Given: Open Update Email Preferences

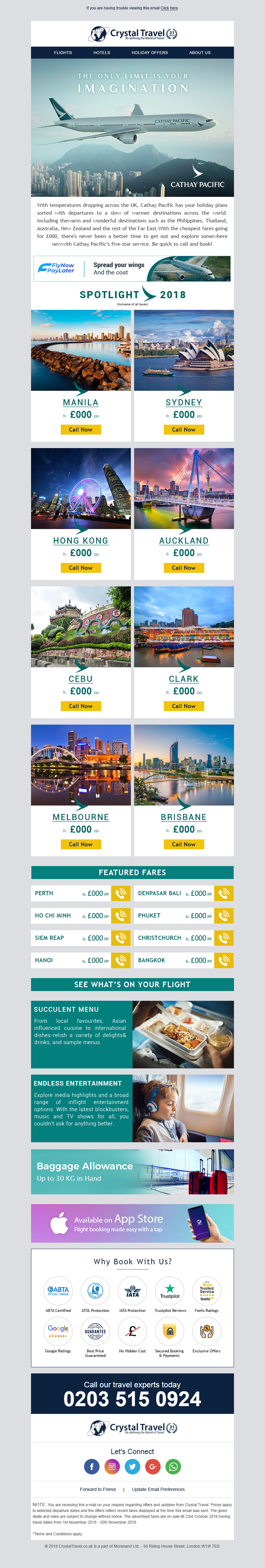Looking at the screenshot, I should 158,1489.
